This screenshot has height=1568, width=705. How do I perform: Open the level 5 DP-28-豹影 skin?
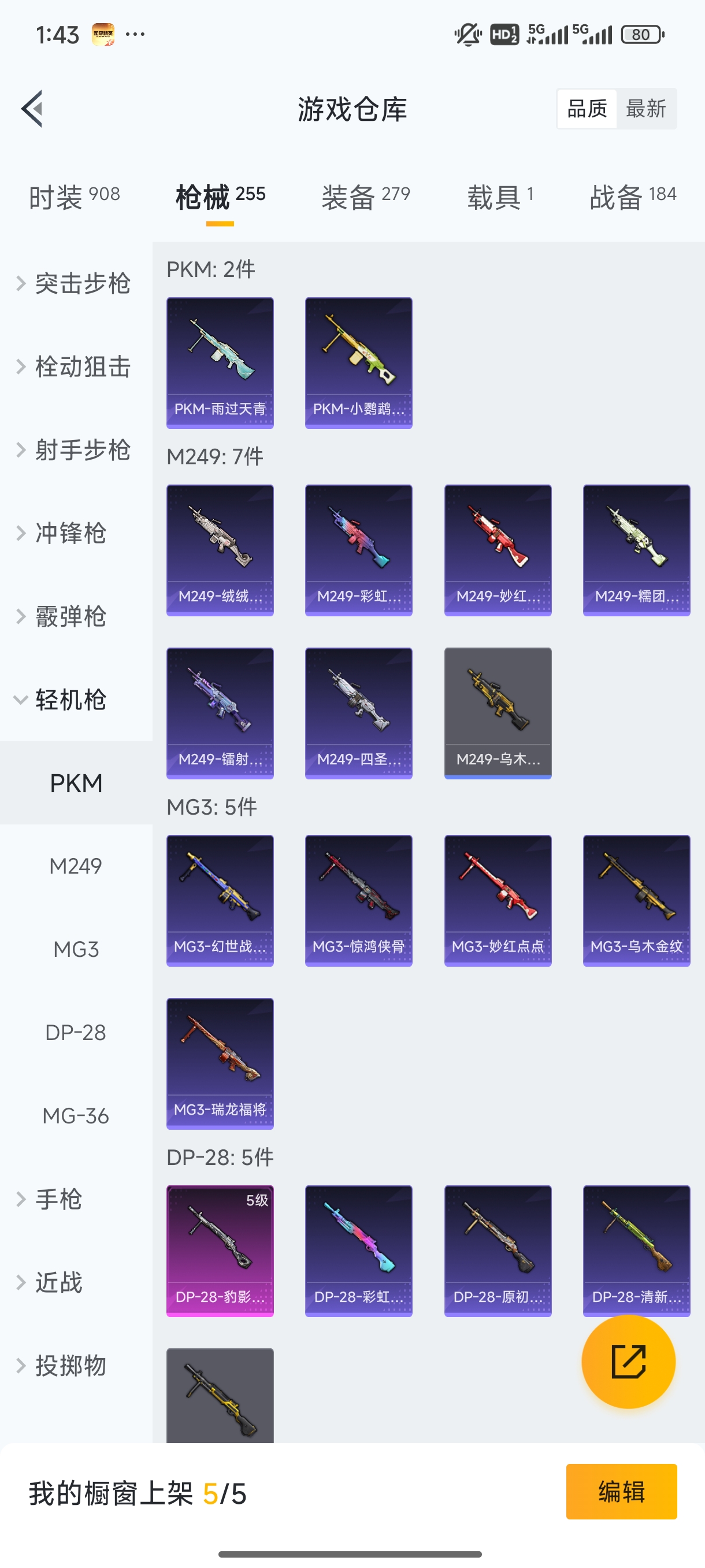[220, 1251]
